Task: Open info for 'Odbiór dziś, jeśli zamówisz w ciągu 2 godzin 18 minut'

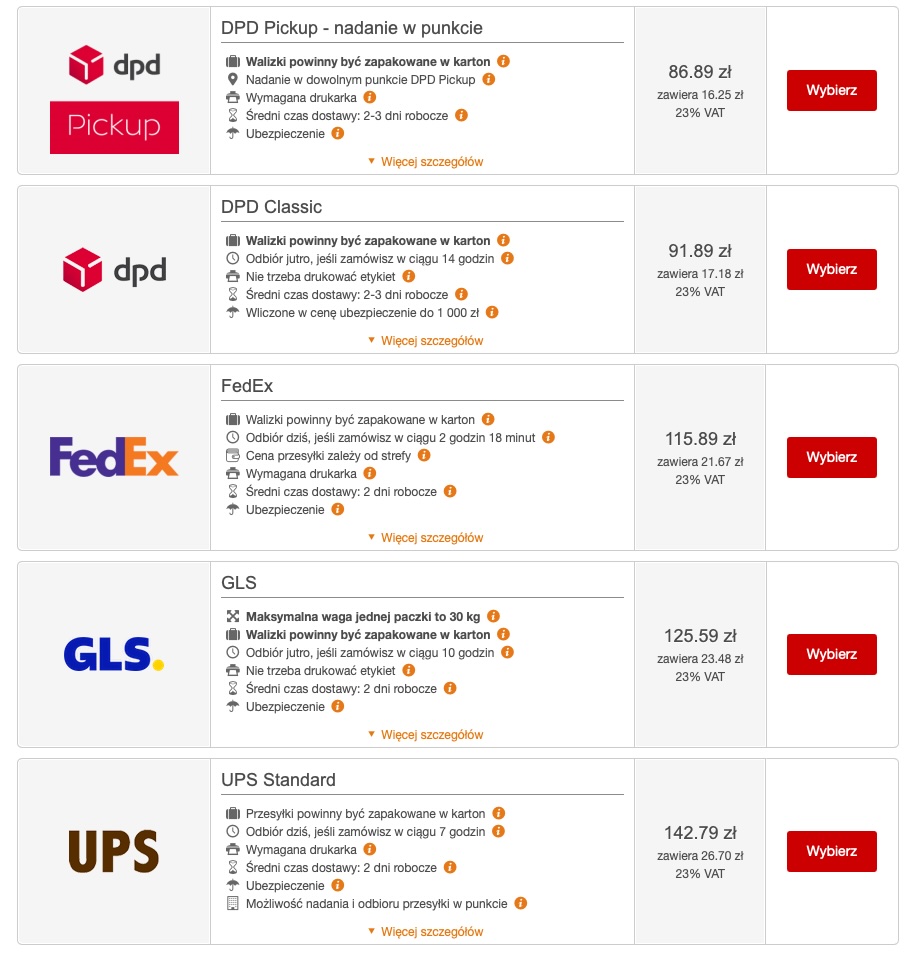Action: pos(548,437)
